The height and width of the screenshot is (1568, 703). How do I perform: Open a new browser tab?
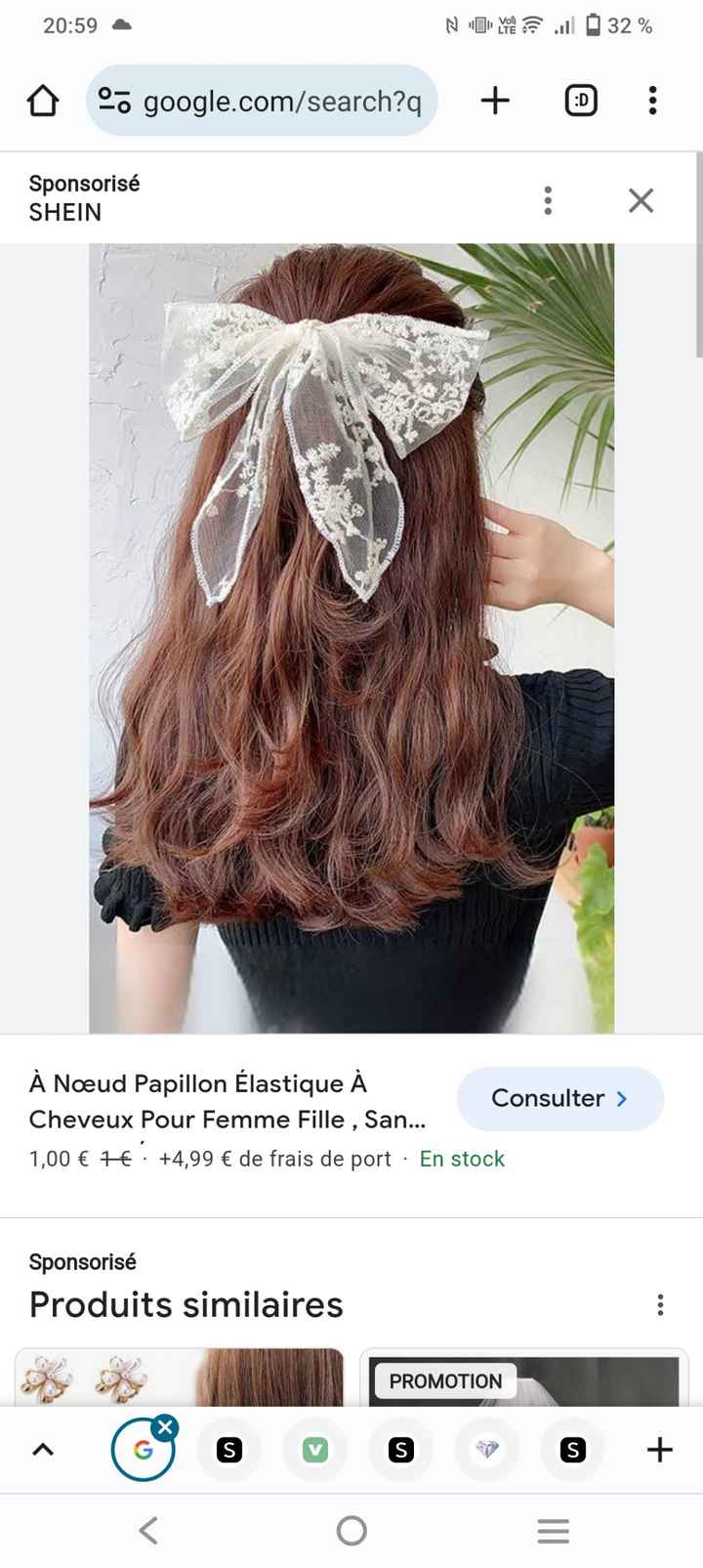tap(496, 101)
